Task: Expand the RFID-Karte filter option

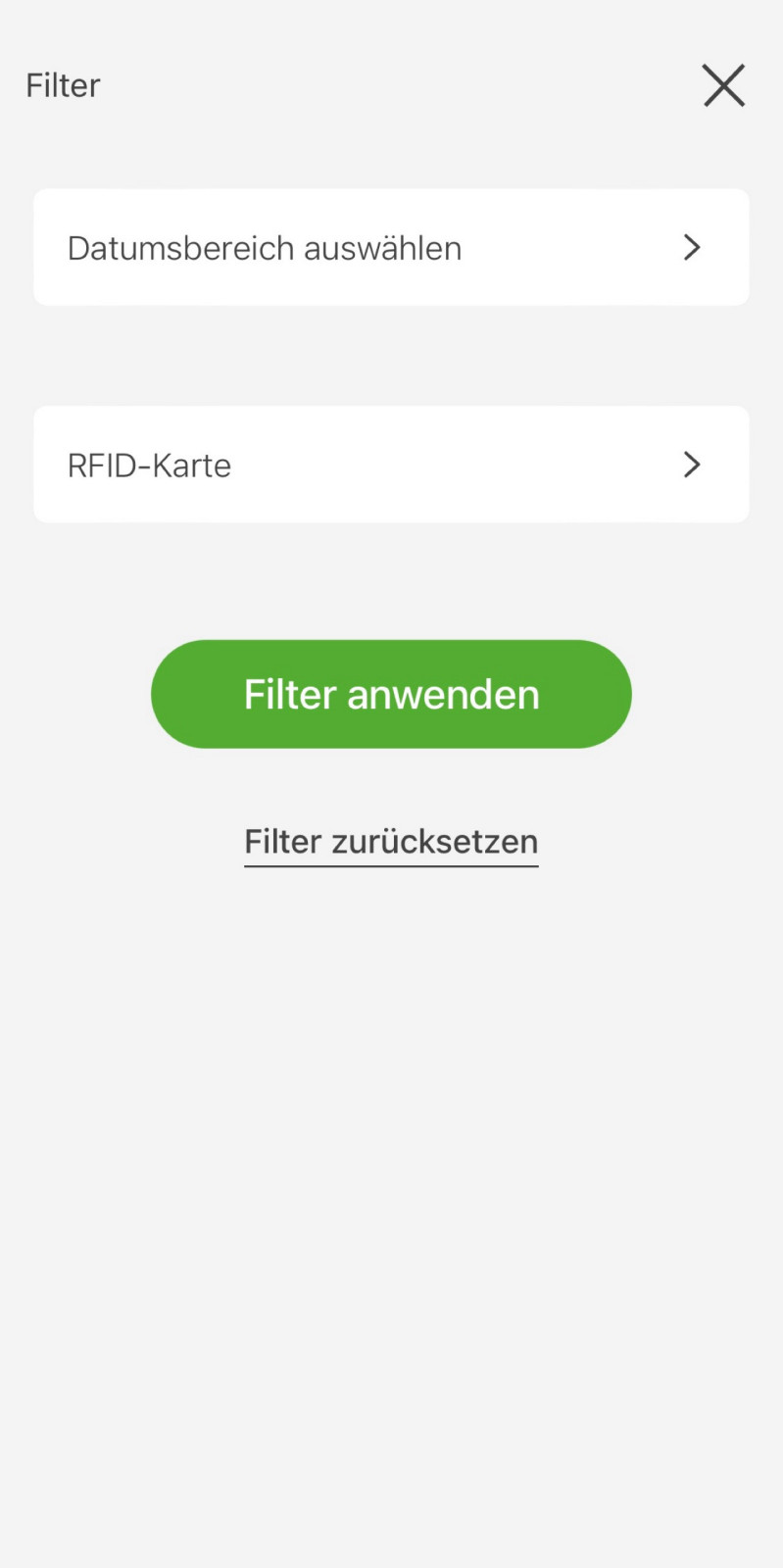Action: click(x=391, y=465)
